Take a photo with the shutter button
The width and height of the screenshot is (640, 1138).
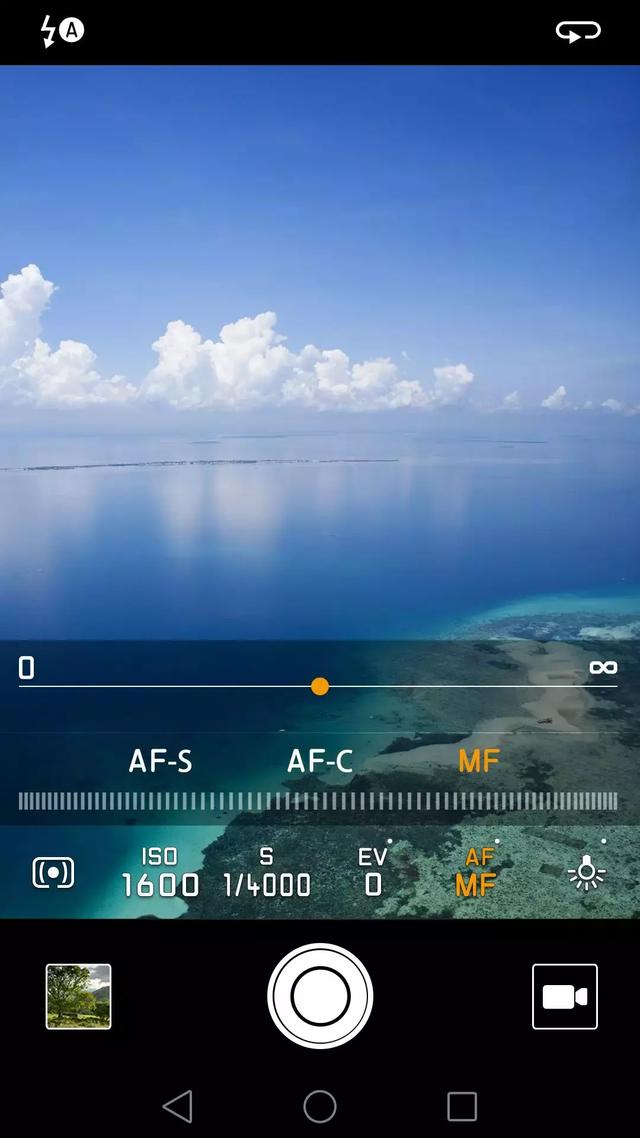point(320,996)
